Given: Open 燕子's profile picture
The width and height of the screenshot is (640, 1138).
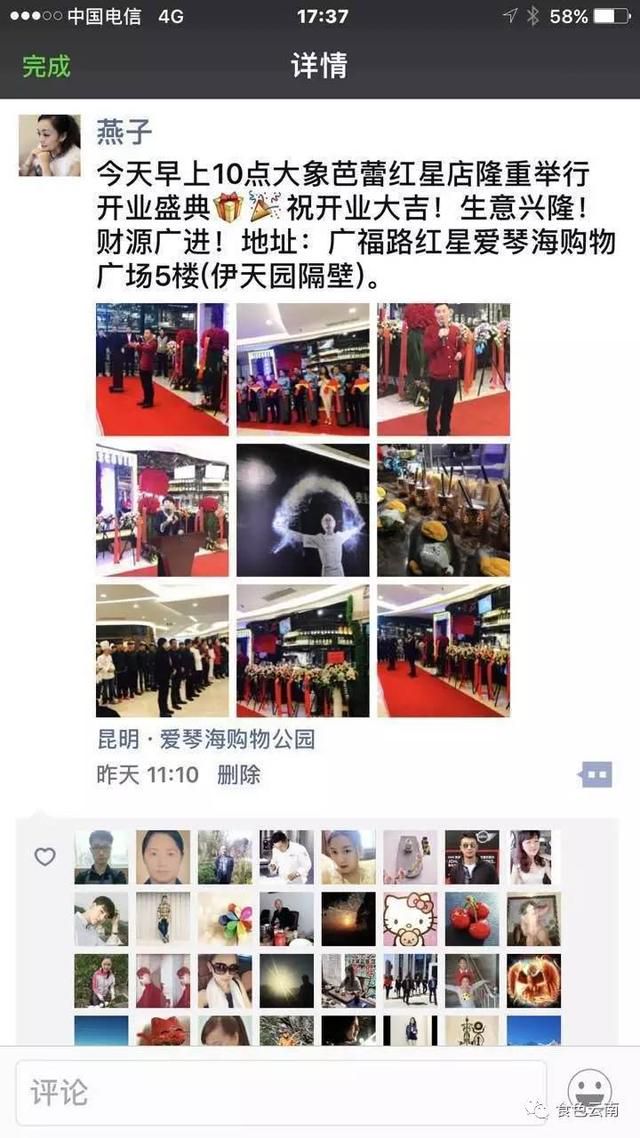Looking at the screenshot, I should pos(49,145).
